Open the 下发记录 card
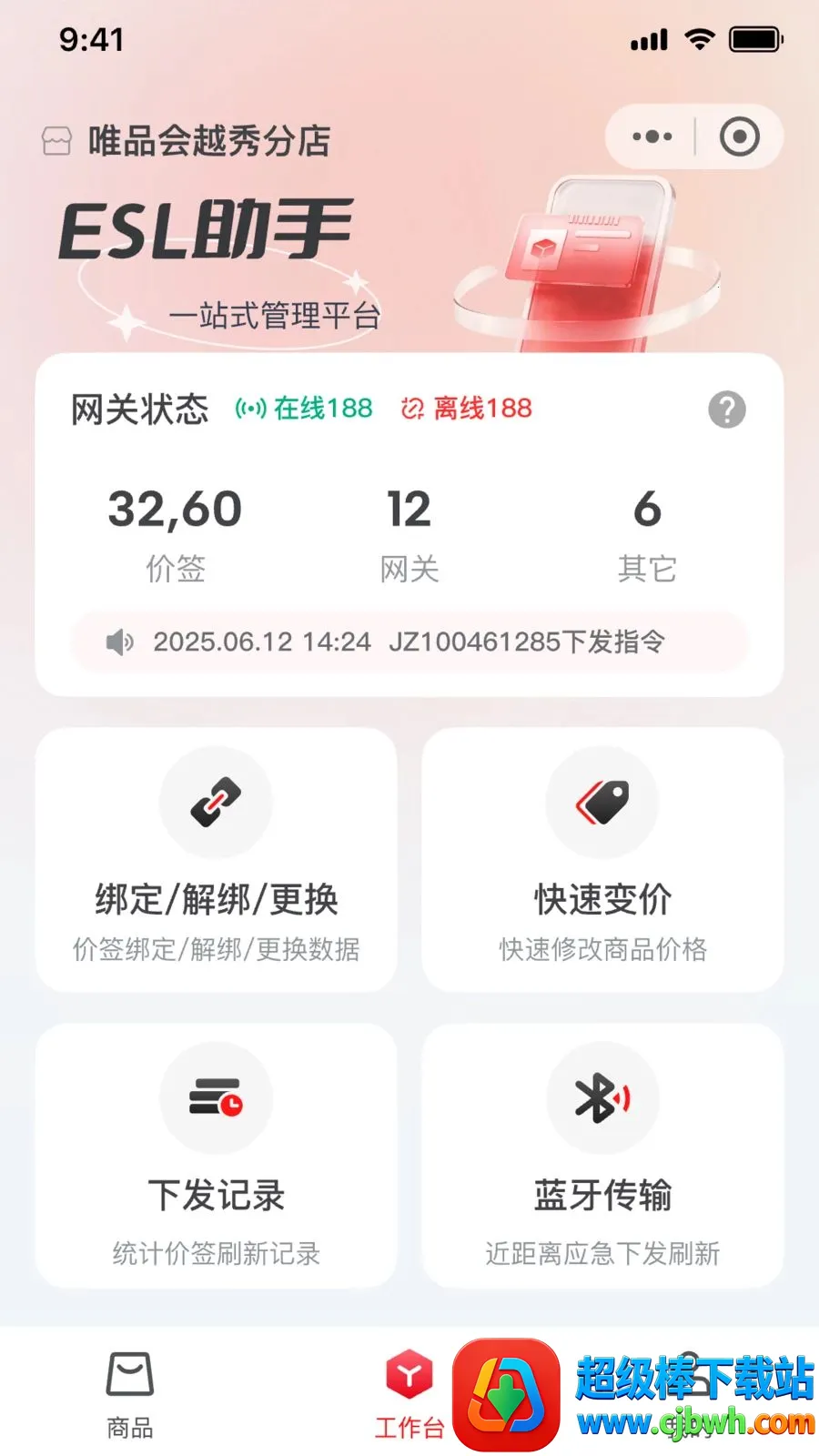The width and height of the screenshot is (819, 1456). tap(217, 1156)
